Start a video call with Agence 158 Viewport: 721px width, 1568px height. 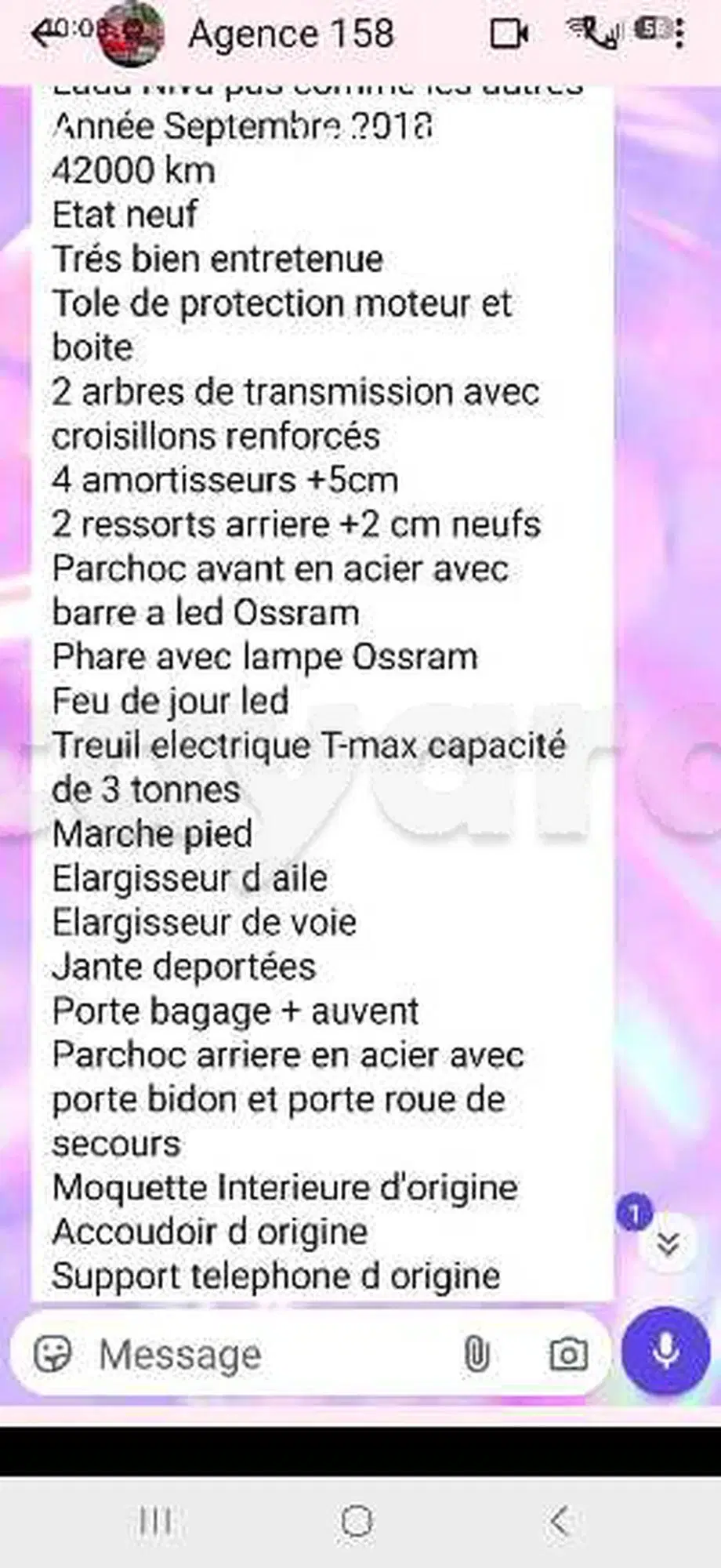click(509, 34)
